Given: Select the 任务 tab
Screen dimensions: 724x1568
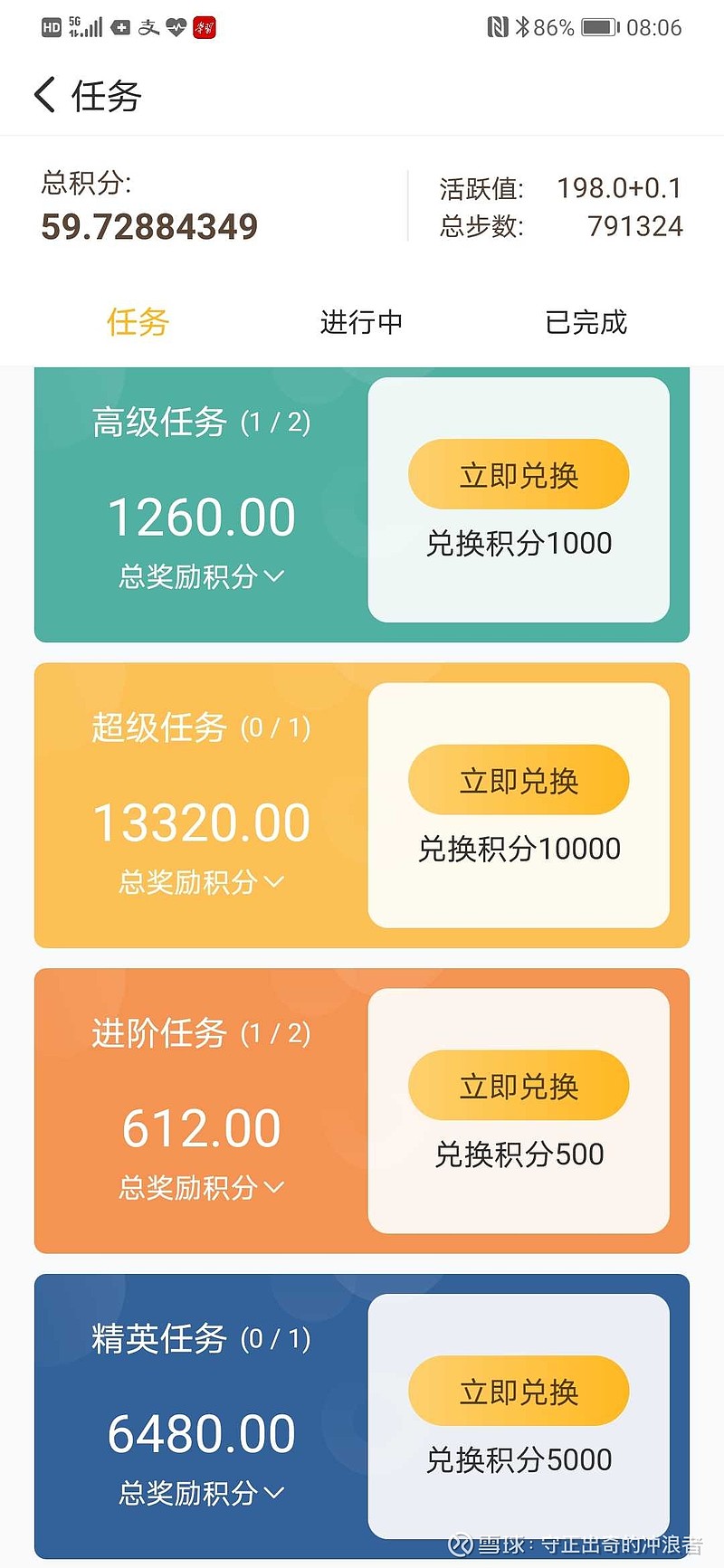Looking at the screenshot, I should point(138,322).
